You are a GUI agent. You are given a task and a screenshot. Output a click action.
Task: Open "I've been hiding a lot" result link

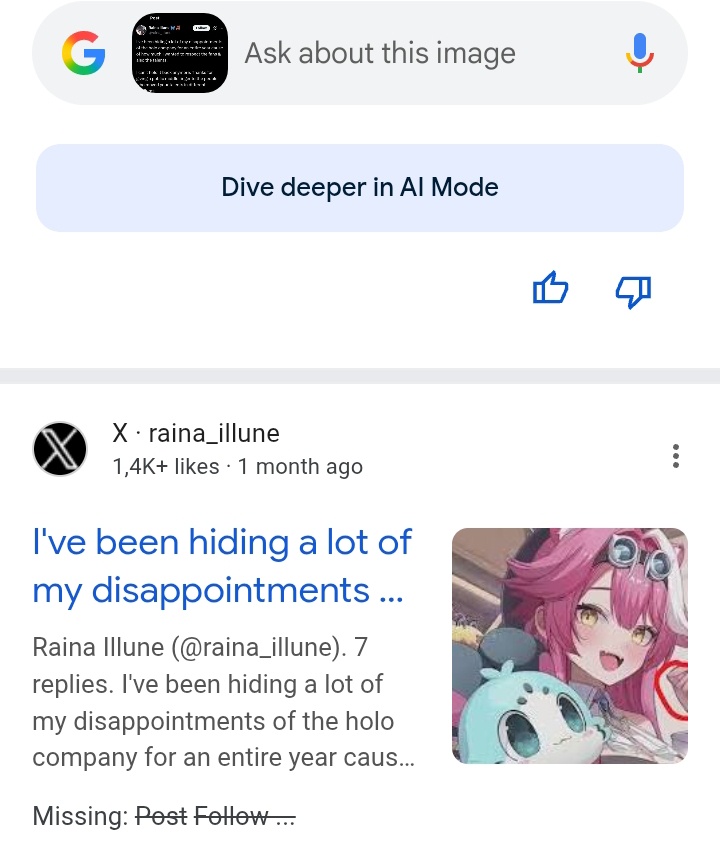point(222,566)
